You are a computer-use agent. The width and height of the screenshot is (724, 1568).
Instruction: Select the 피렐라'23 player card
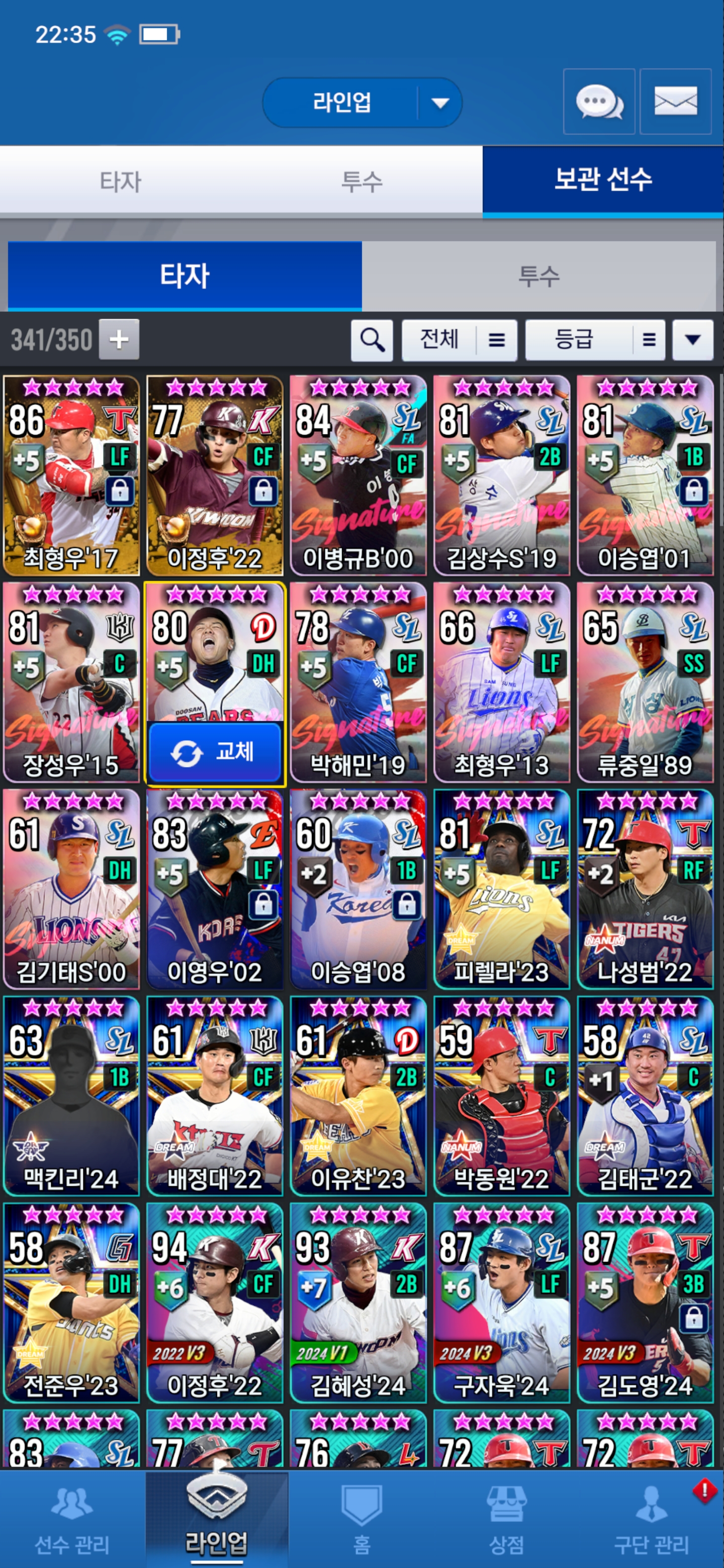pos(501,889)
